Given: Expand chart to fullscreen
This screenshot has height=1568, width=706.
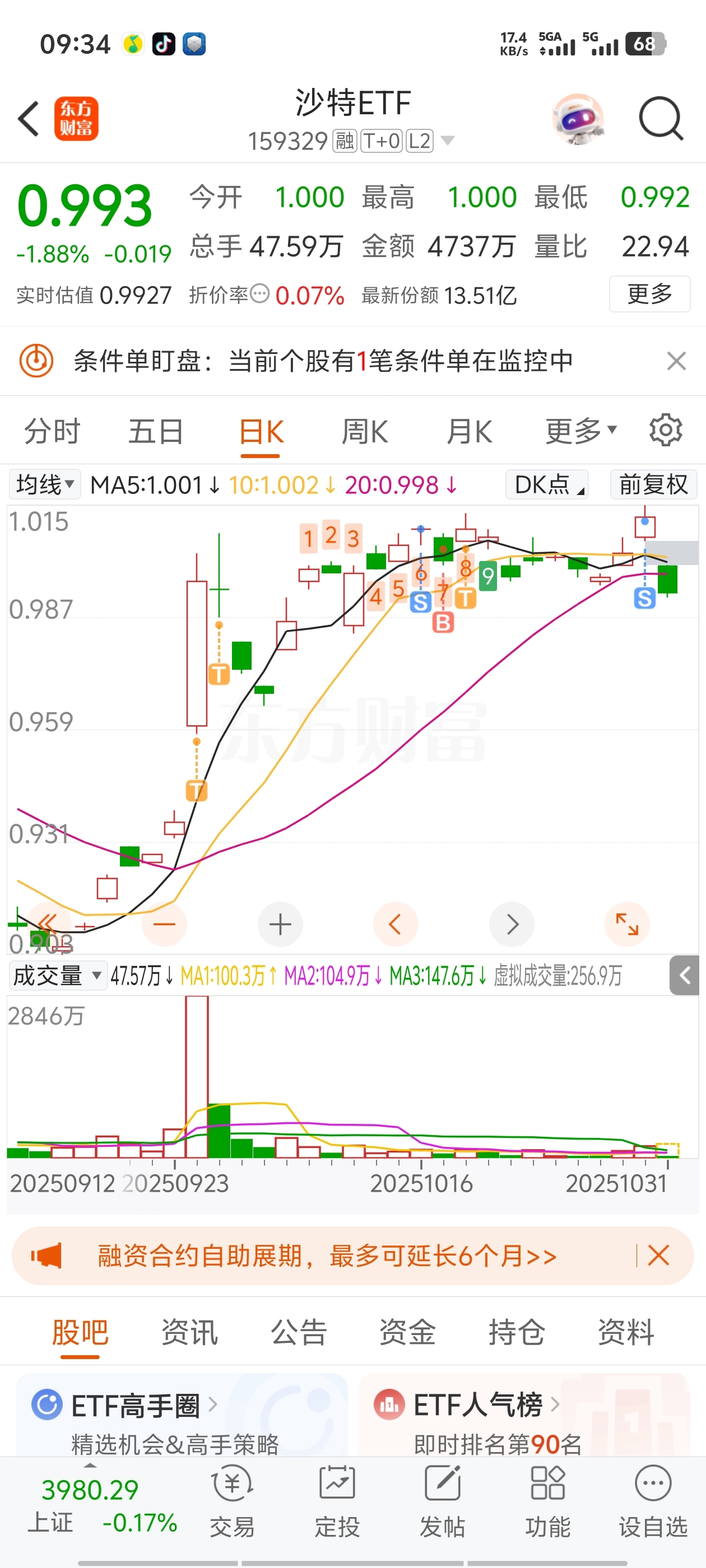Looking at the screenshot, I should pyautogui.click(x=627, y=925).
